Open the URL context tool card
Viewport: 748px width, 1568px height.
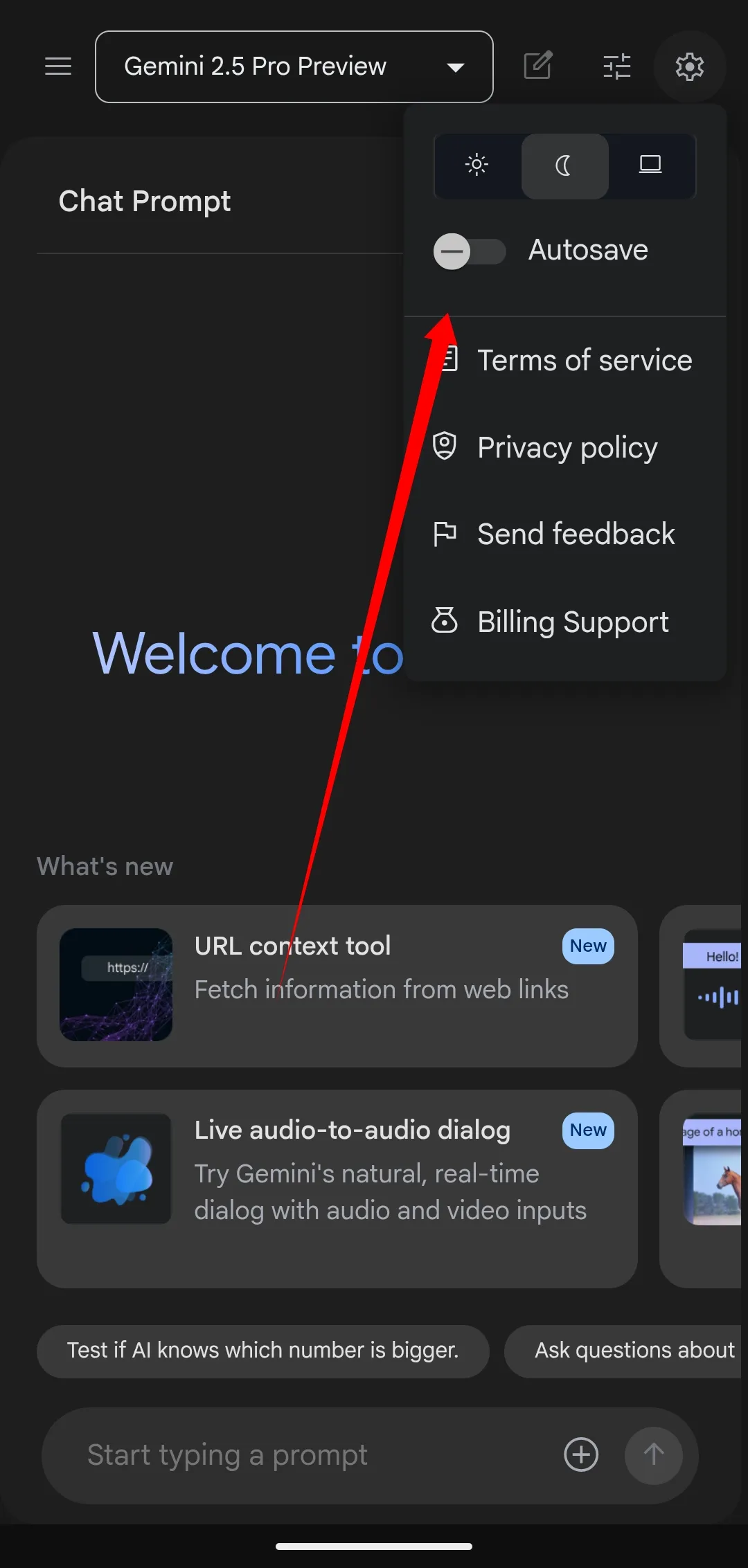click(337, 986)
